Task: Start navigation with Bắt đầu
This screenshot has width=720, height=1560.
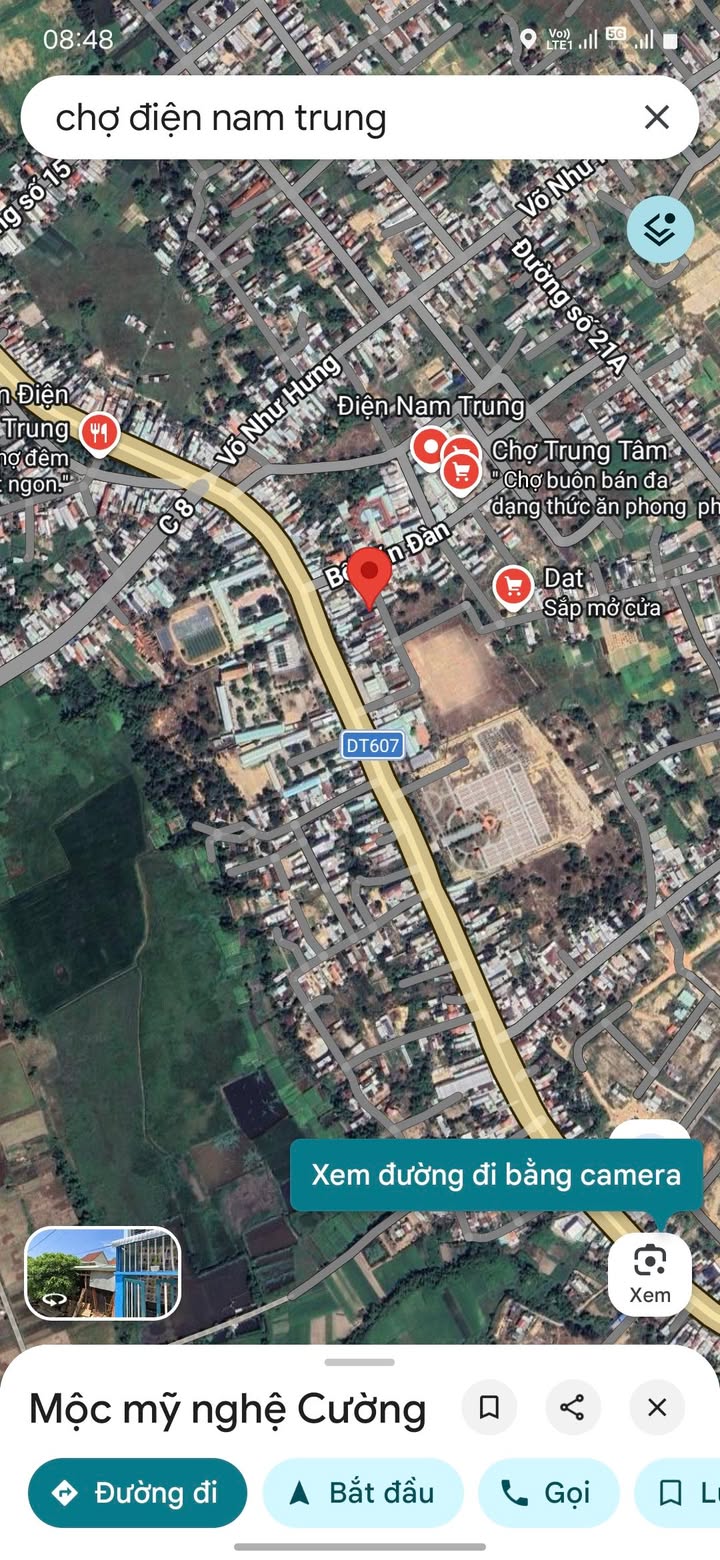Action: click(362, 1493)
